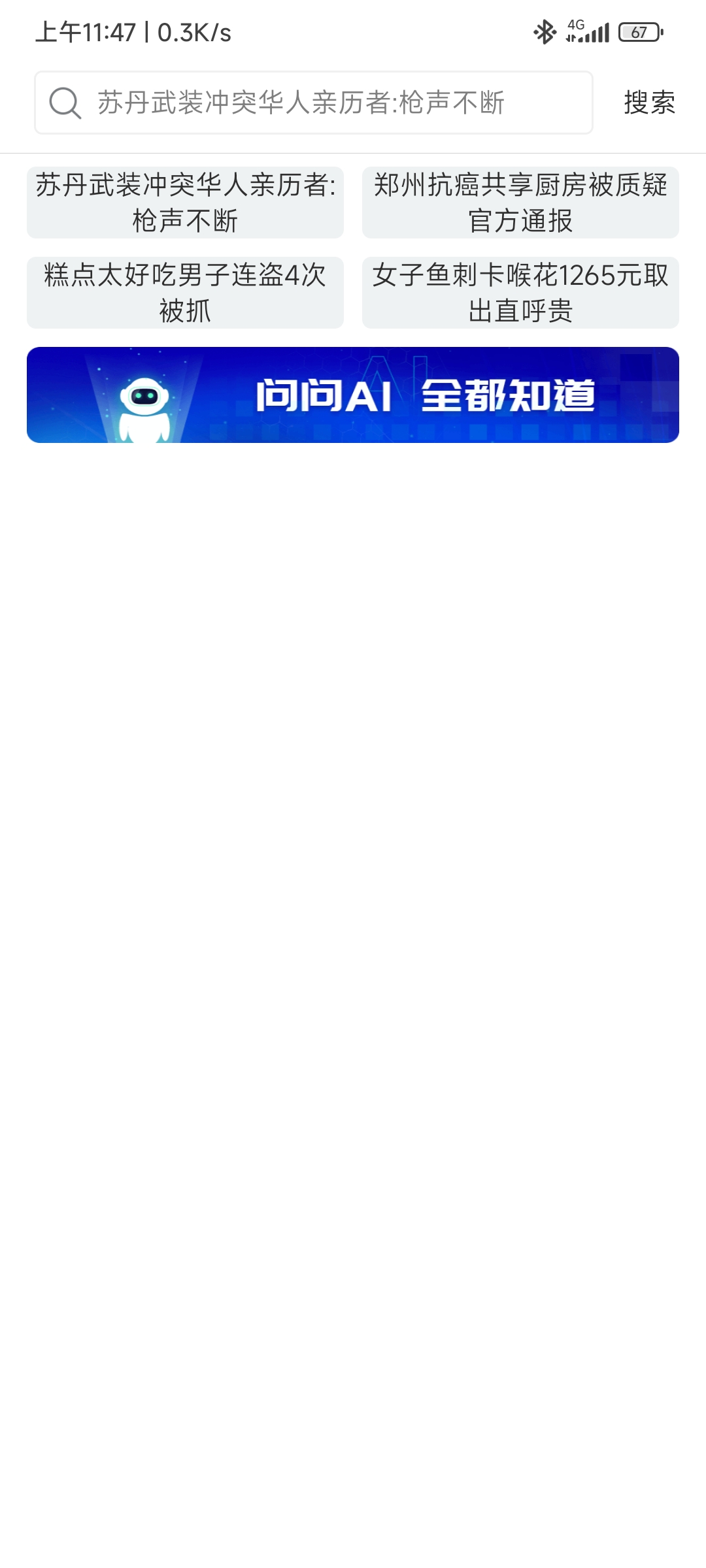
Task: Open the 问问AI 全都知道 banner
Action: (353, 395)
